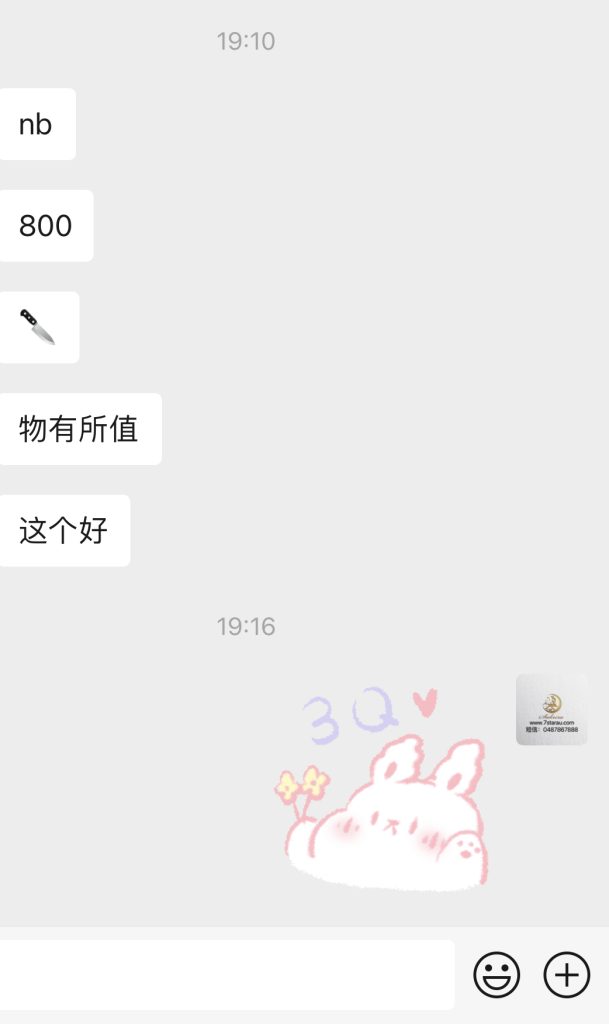Open the plus attachment menu
Viewport: 609px width, 1024px height.
click(x=566, y=974)
